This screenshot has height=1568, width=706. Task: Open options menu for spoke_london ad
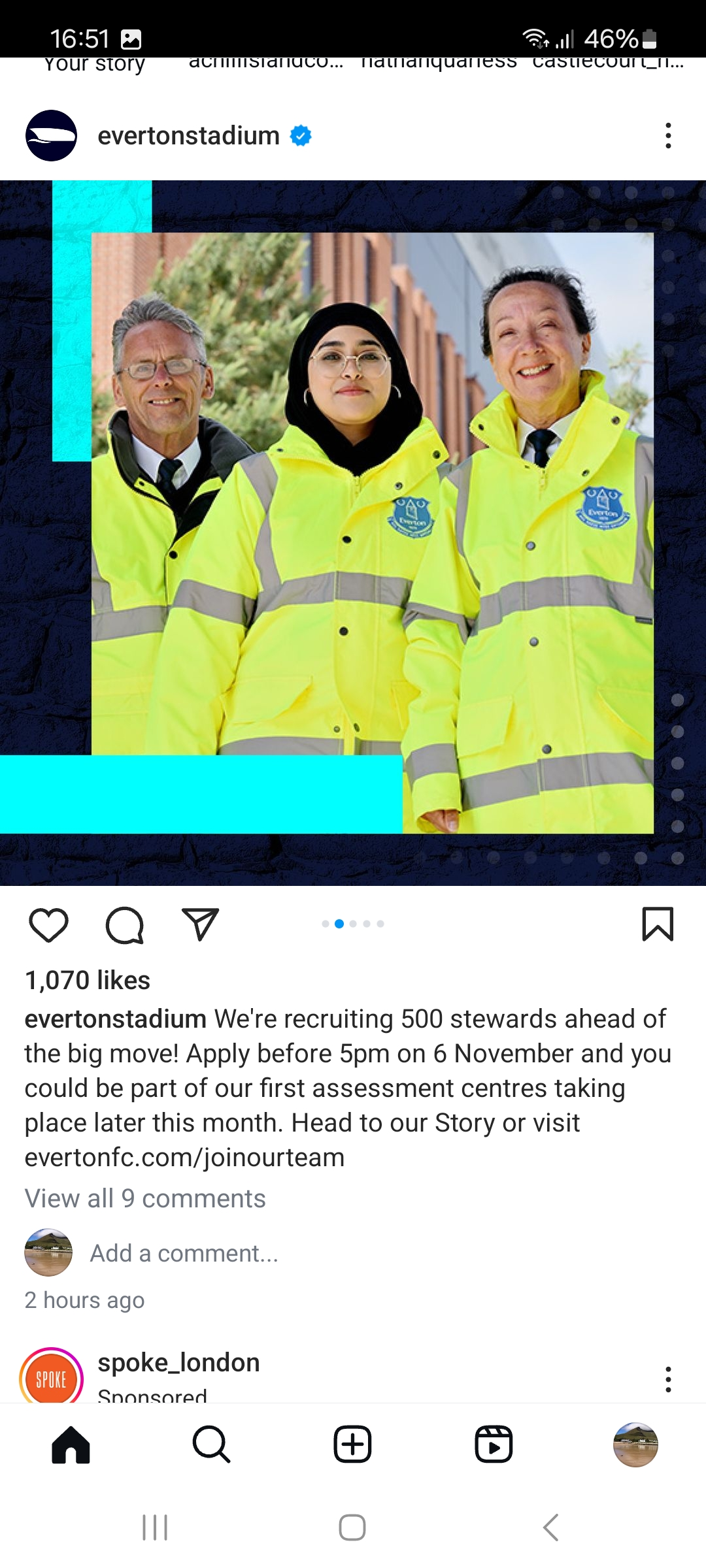point(667,1379)
